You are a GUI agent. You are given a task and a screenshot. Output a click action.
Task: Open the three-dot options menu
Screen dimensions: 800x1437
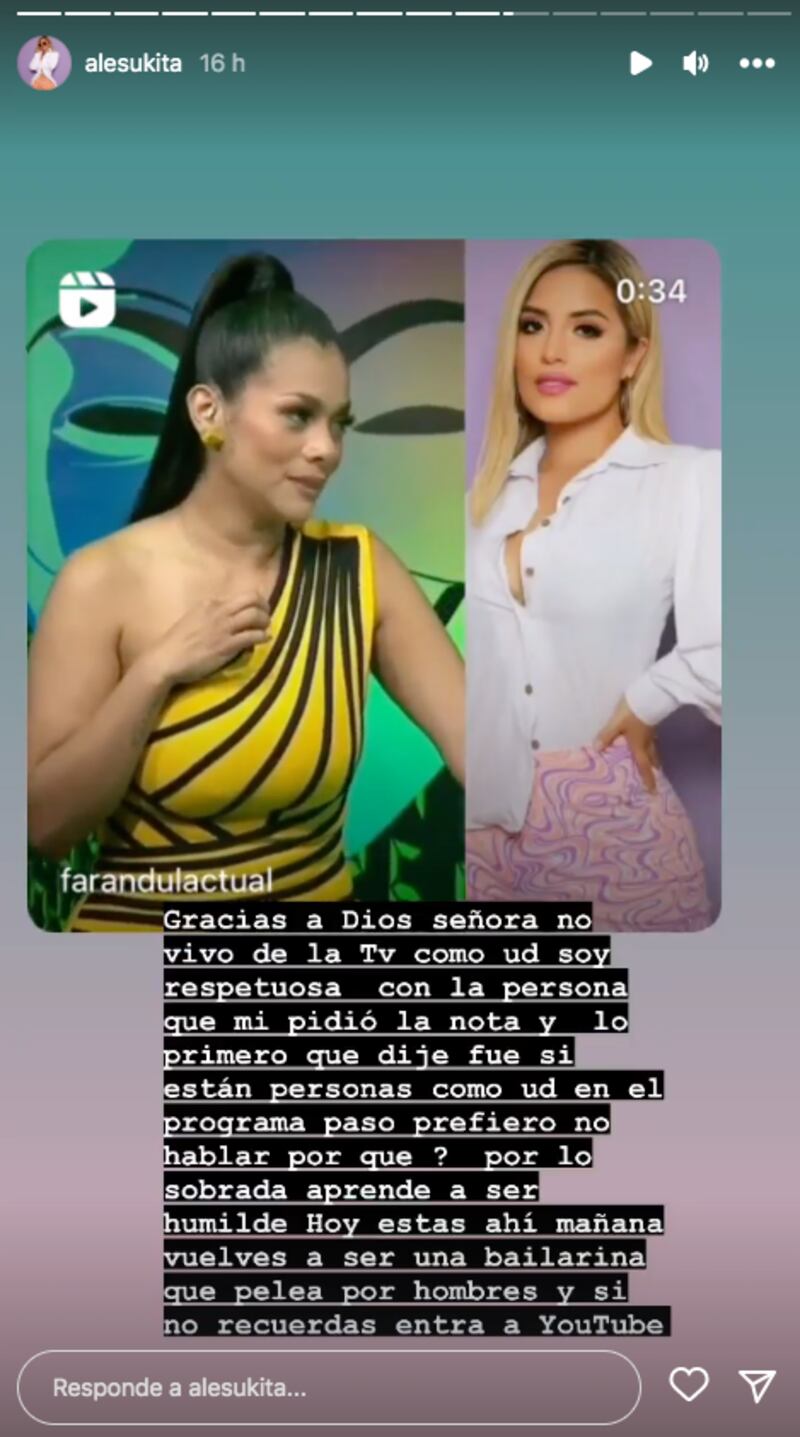(756, 63)
